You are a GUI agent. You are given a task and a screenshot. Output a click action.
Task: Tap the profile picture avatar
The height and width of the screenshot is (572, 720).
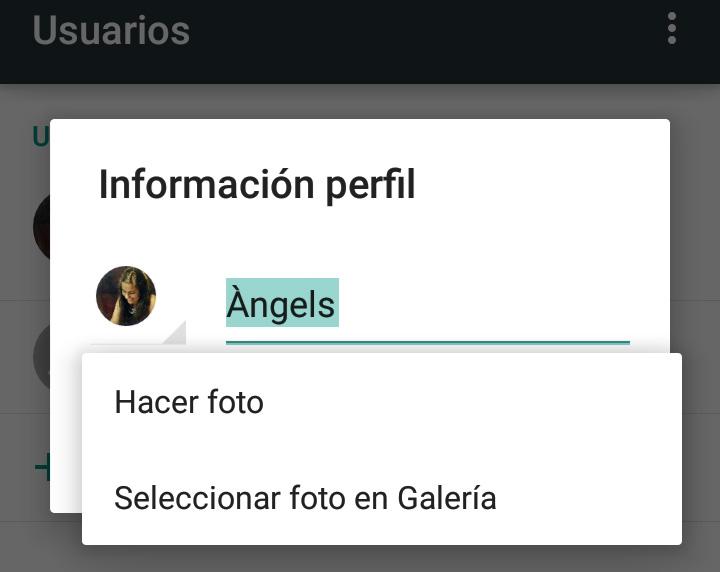pos(126,296)
